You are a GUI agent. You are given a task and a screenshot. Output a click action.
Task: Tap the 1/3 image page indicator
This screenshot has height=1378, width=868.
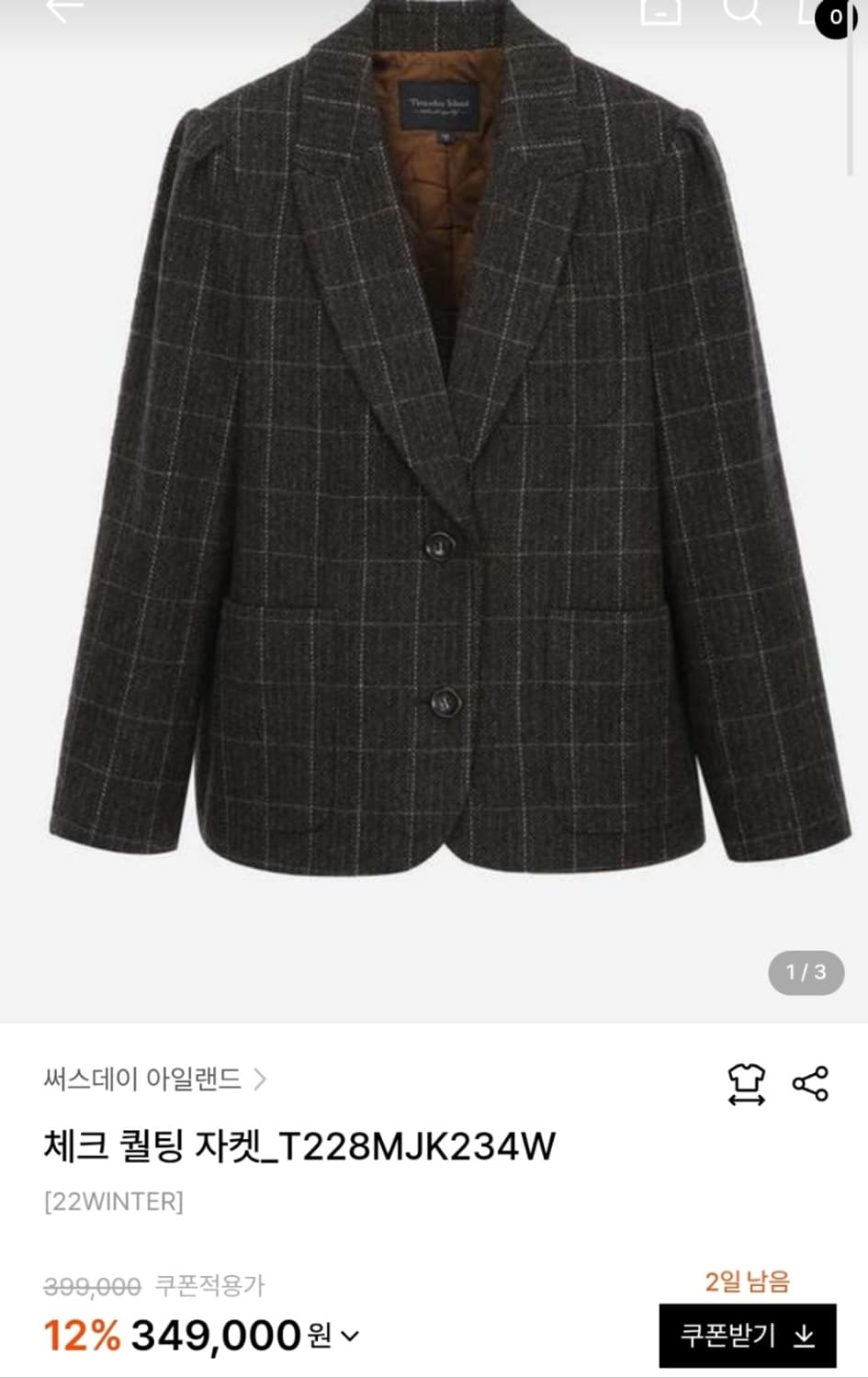click(x=806, y=972)
